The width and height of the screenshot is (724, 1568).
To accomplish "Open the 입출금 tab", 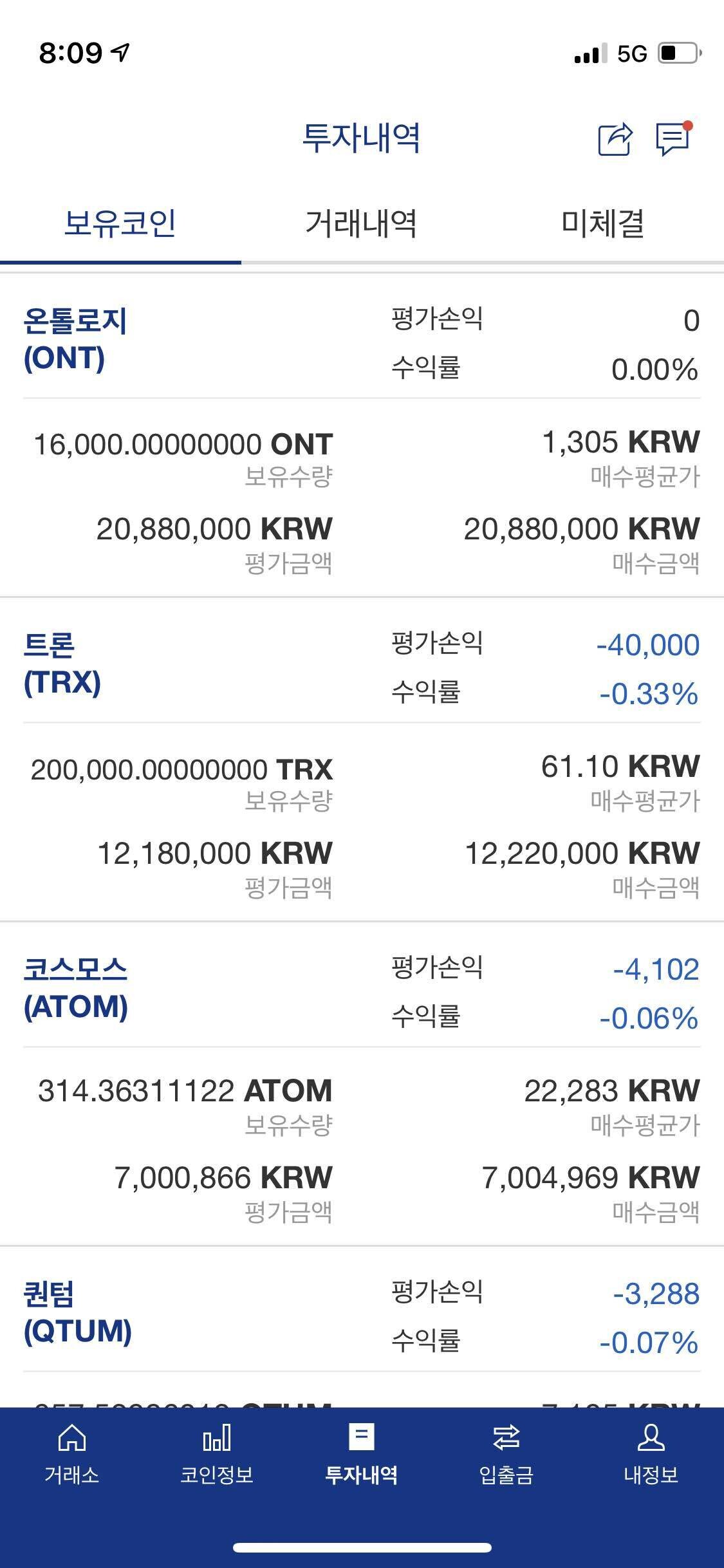I will (506, 1455).
